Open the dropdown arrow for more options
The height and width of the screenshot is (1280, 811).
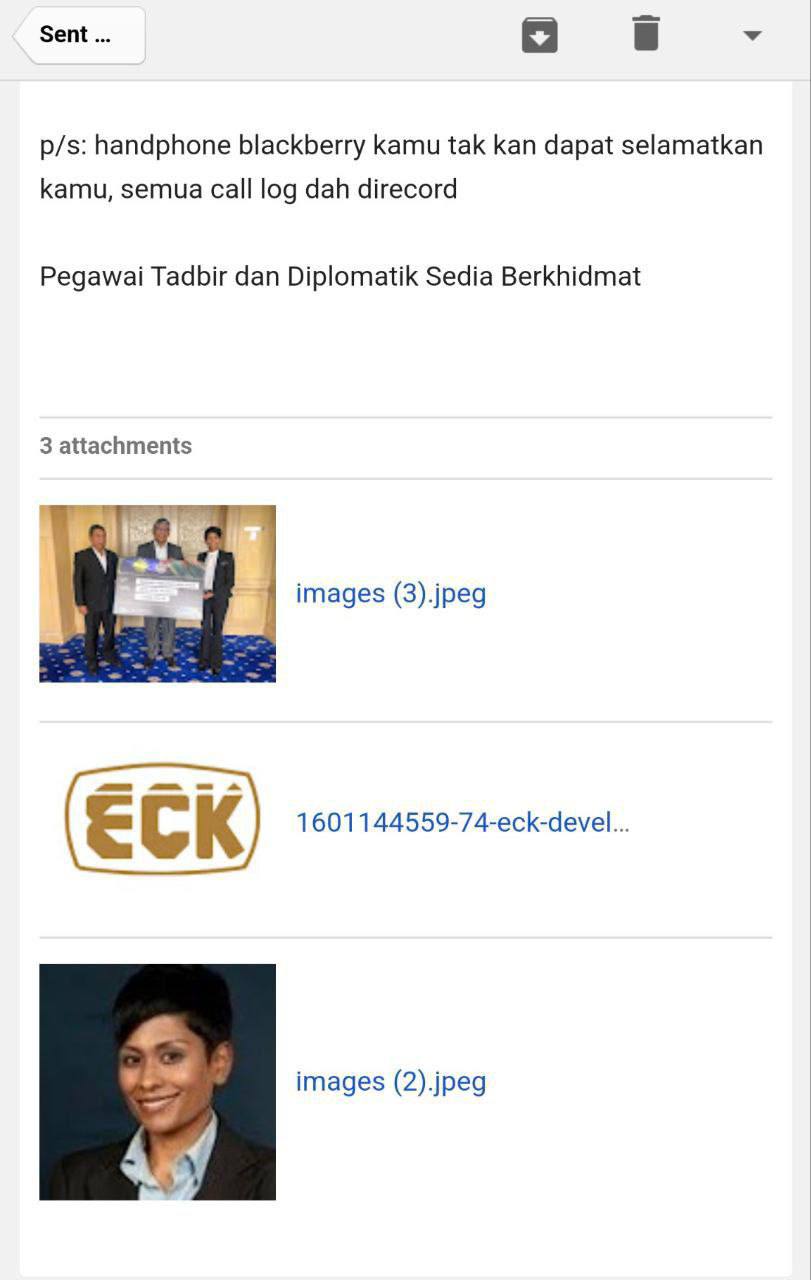752,36
